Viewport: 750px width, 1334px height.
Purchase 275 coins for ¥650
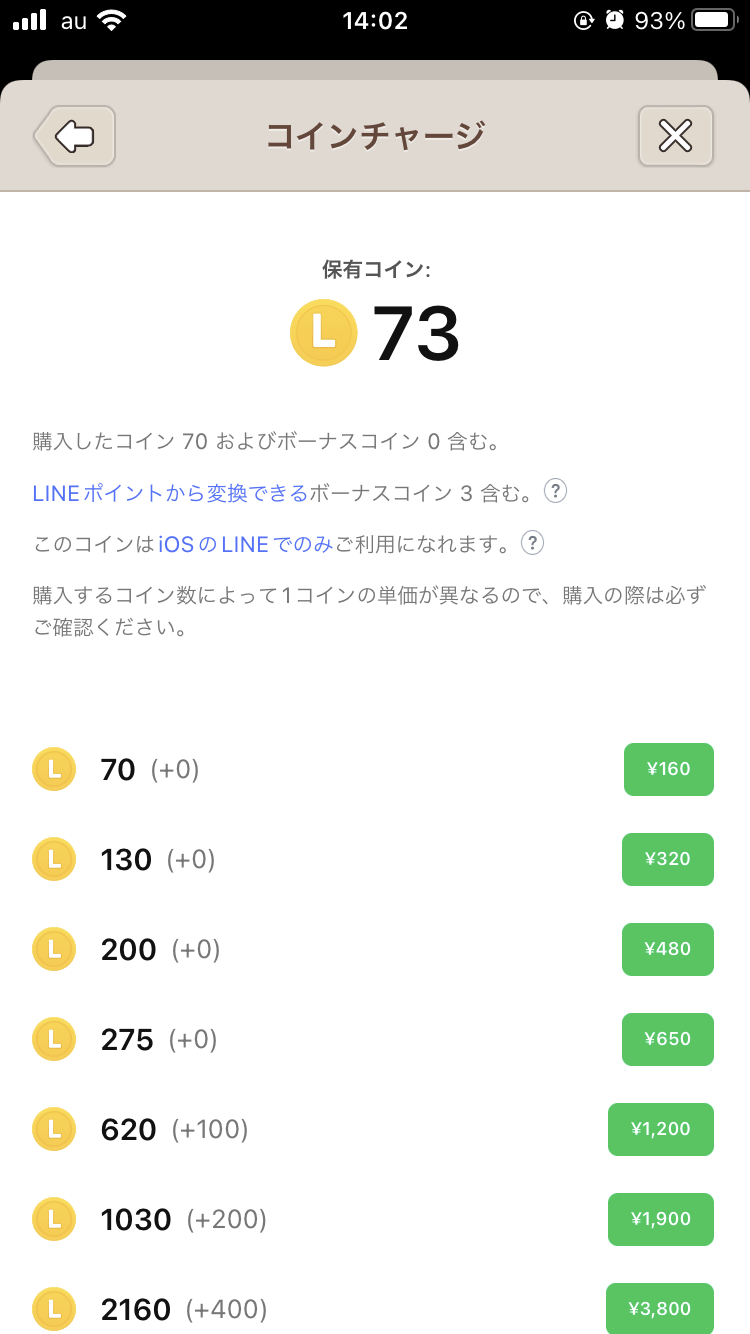(668, 1039)
